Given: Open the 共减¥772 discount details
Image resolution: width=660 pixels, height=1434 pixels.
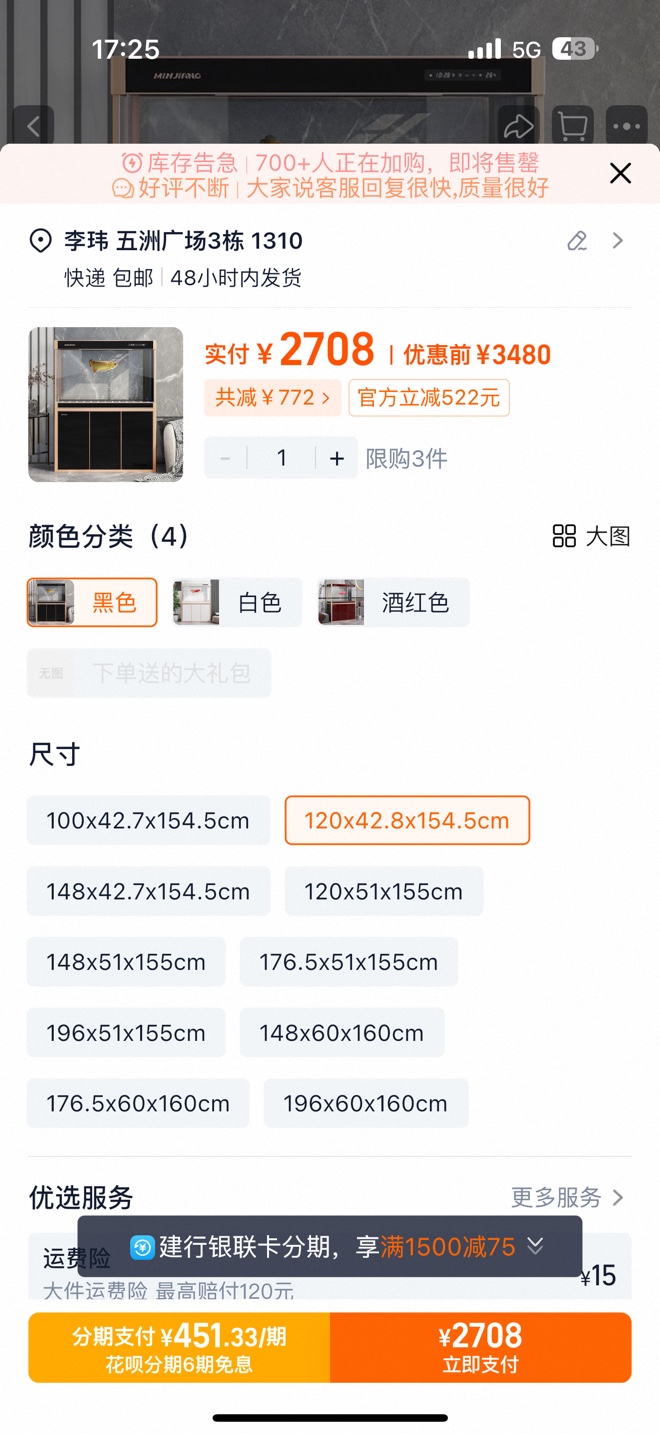Looking at the screenshot, I should tap(272, 397).
